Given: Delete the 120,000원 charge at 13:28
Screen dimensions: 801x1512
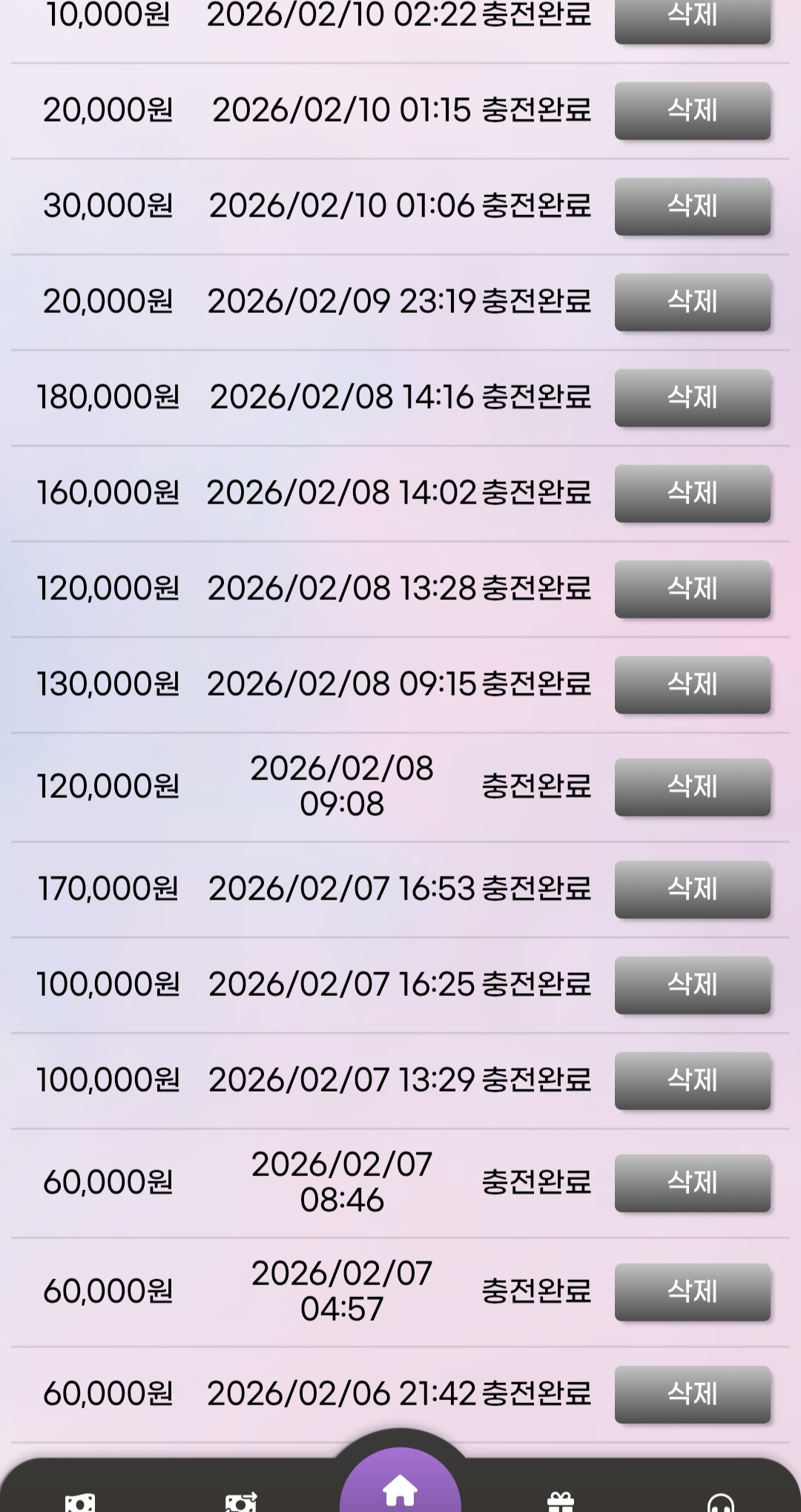Looking at the screenshot, I should pyautogui.click(x=691, y=587).
